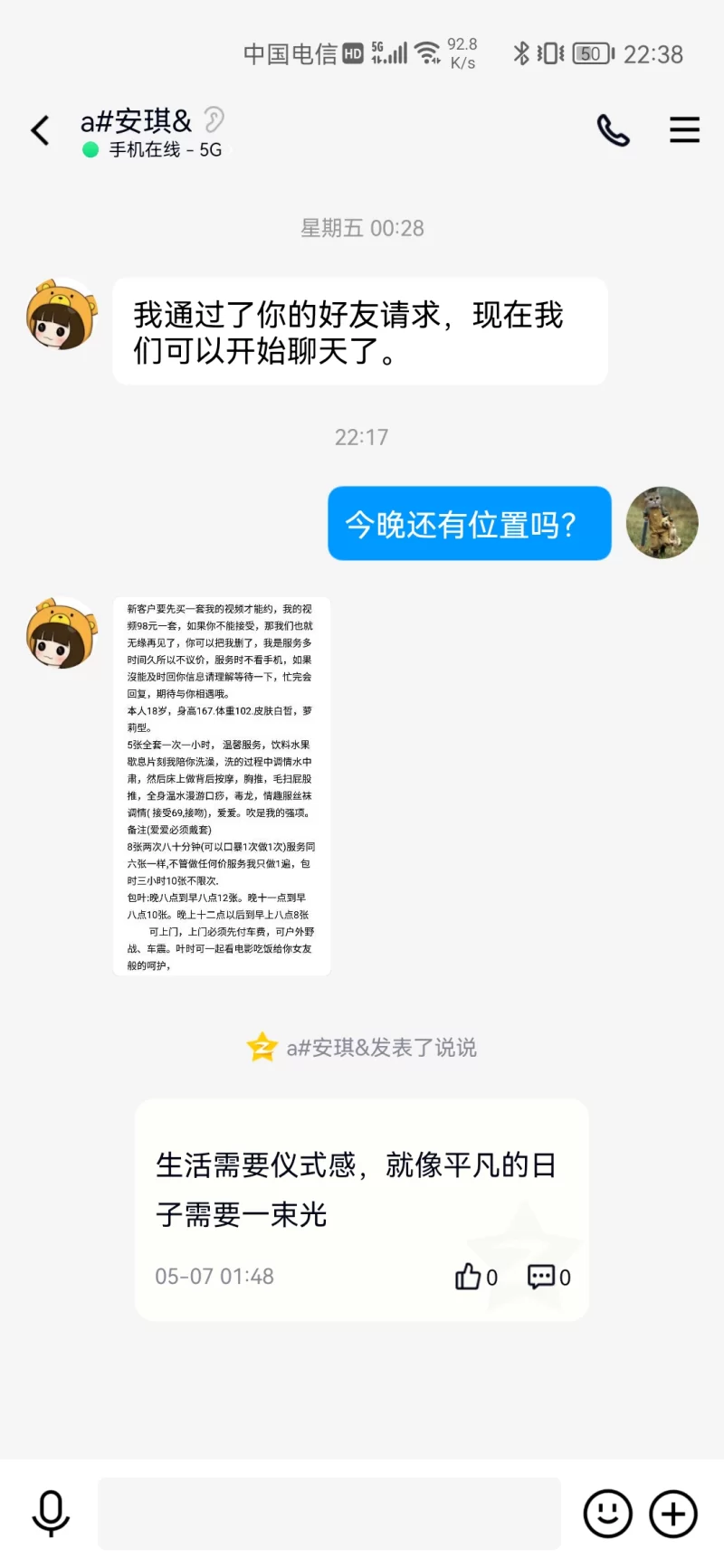This screenshot has height=1568, width=724.
Task: Switch to voice message input
Action: pos(51,1513)
